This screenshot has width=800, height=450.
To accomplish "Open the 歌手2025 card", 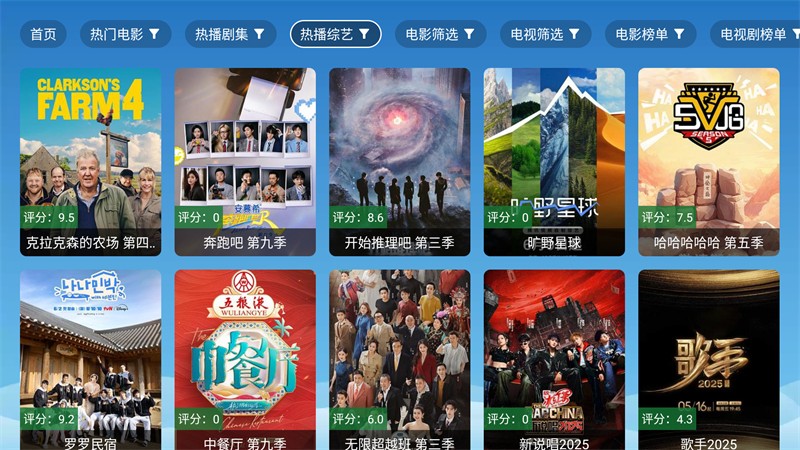I will pyautogui.click(x=708, y=360).
